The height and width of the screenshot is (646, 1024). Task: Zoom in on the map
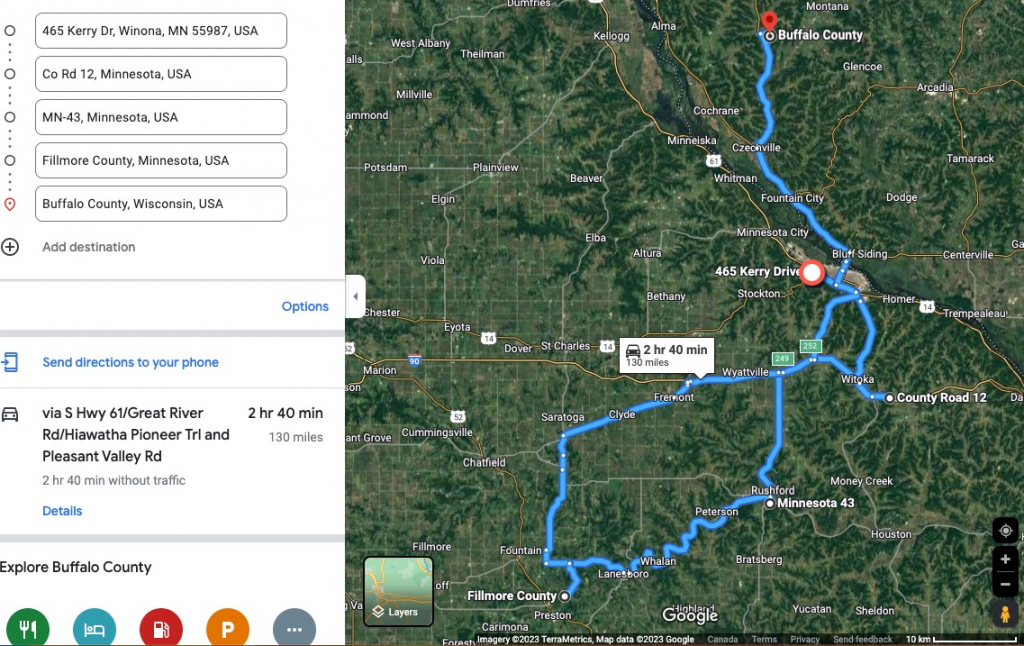click(x=1006, y=559)
